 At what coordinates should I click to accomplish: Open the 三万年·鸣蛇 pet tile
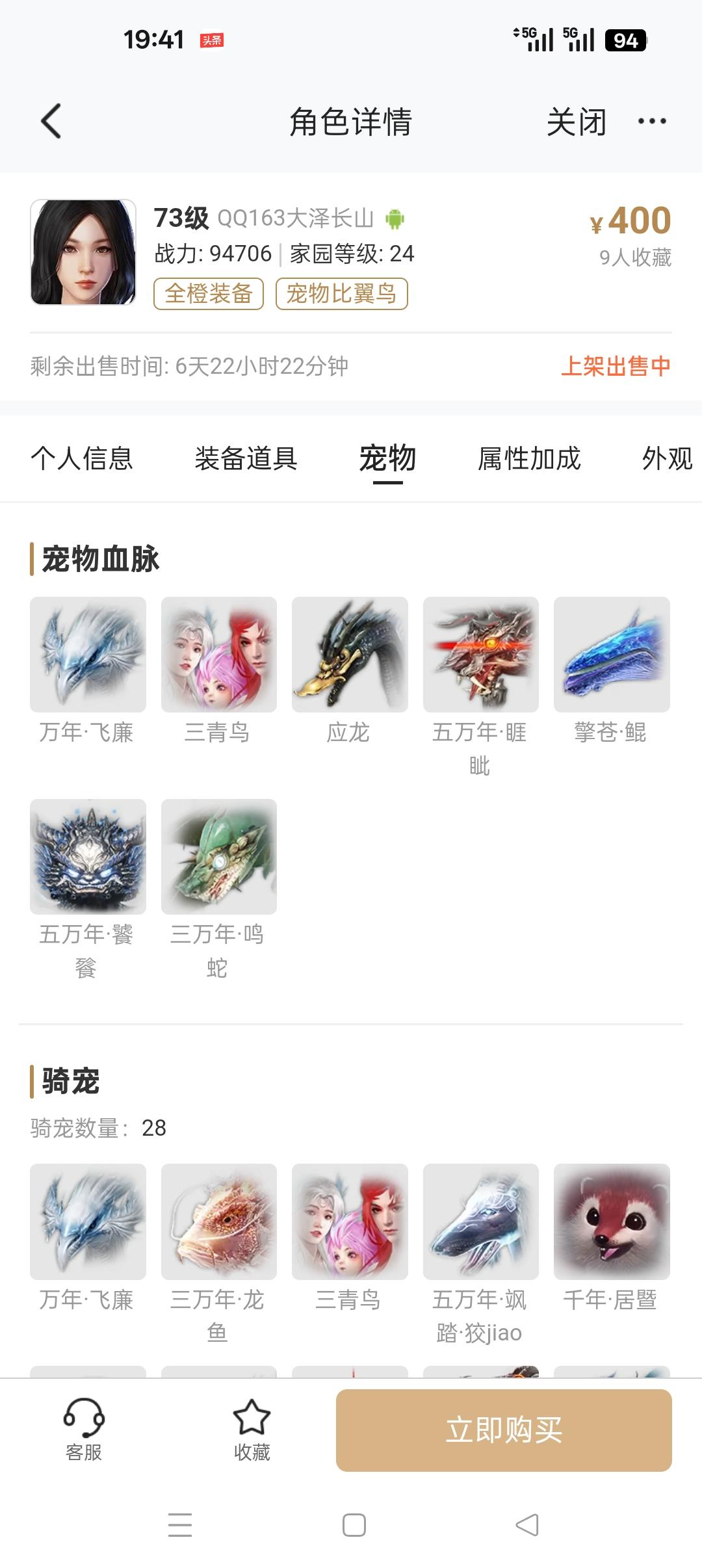point(218,856)
